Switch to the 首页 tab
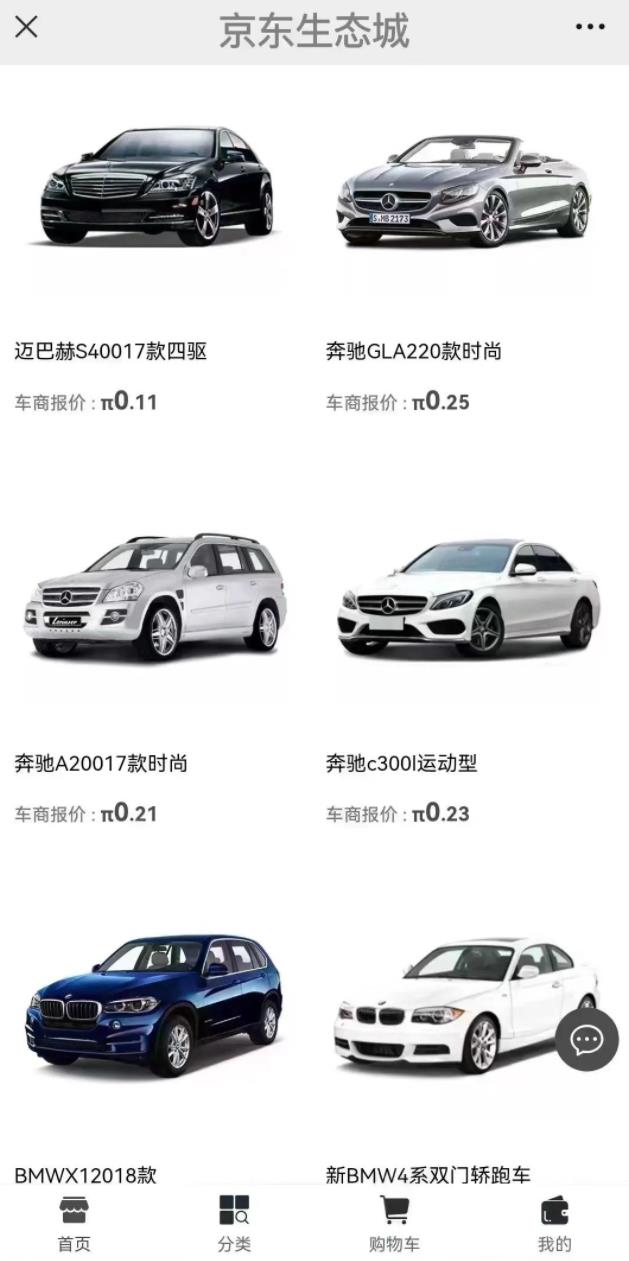 pyautogui.click(x=74, y=1223)
